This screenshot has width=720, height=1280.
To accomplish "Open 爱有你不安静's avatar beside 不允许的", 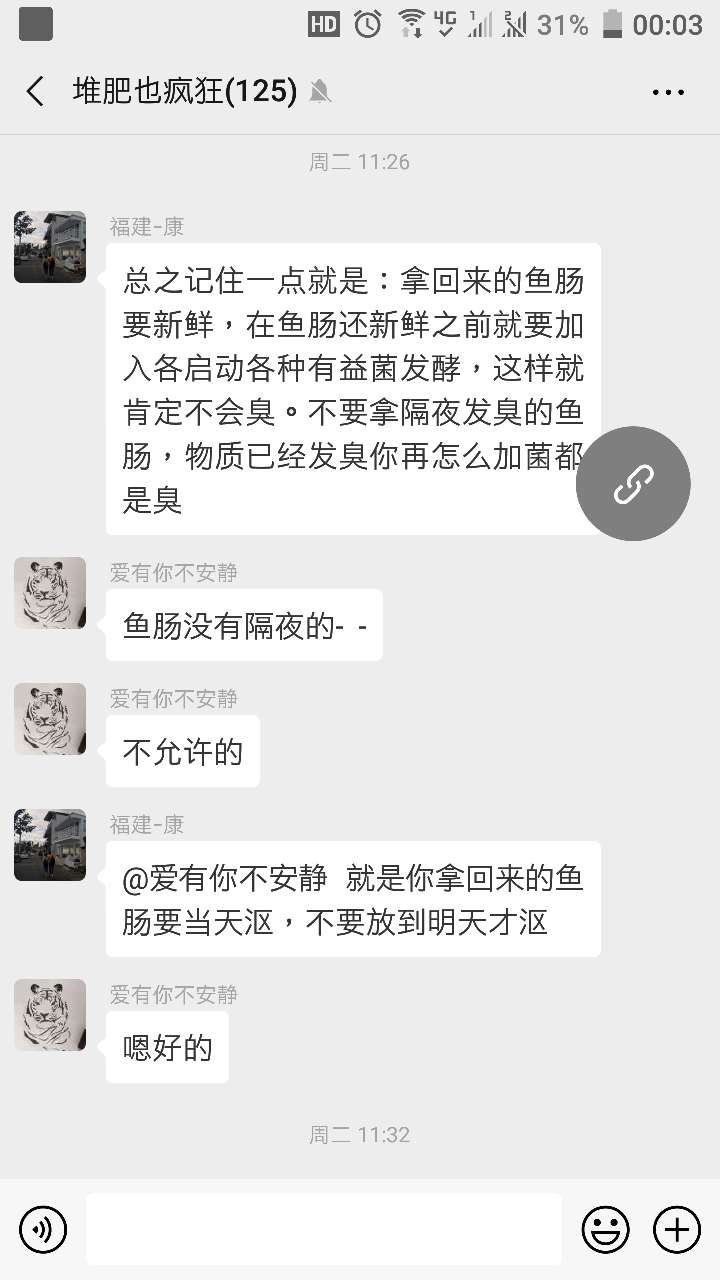I will [x=50, y=719].
